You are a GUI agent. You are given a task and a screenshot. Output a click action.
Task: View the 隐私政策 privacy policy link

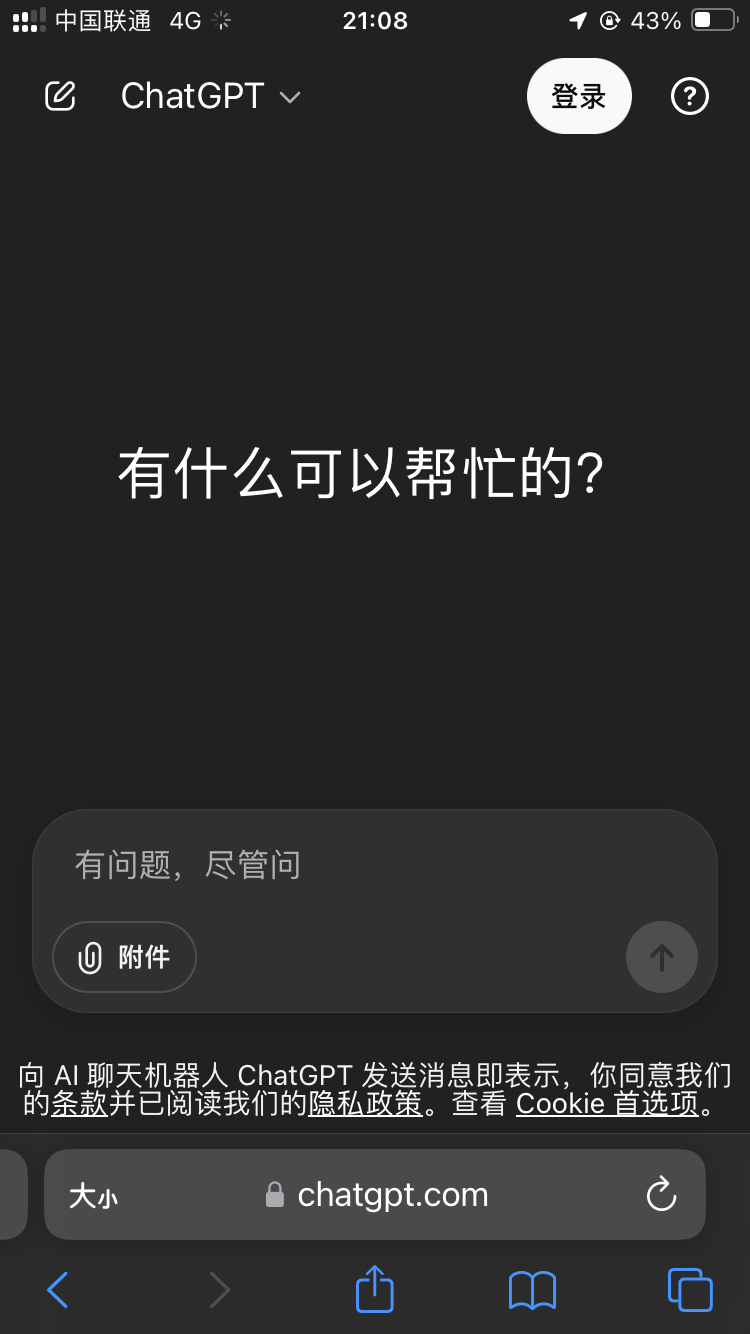364,1103
